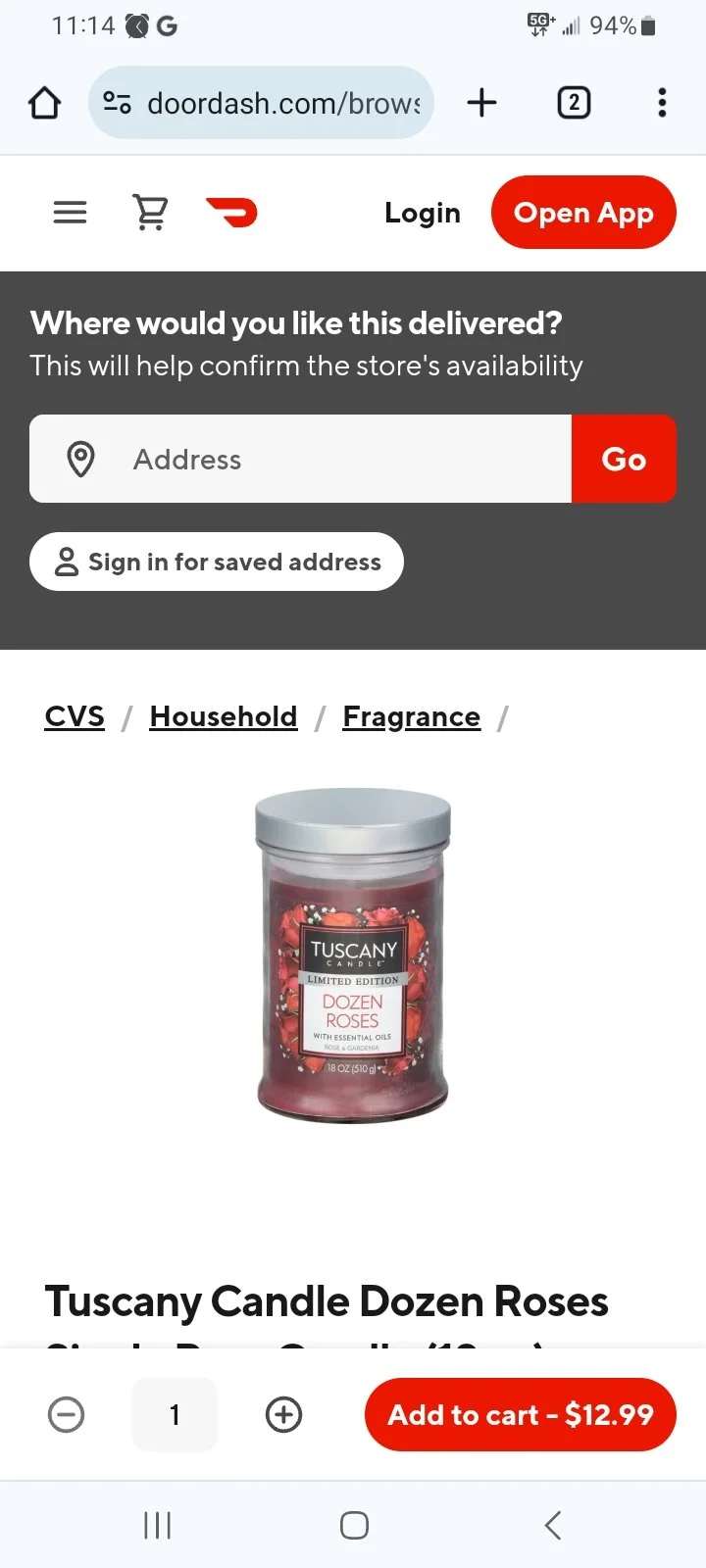
Task: Tap the Login link
Action: coord(422,213)
